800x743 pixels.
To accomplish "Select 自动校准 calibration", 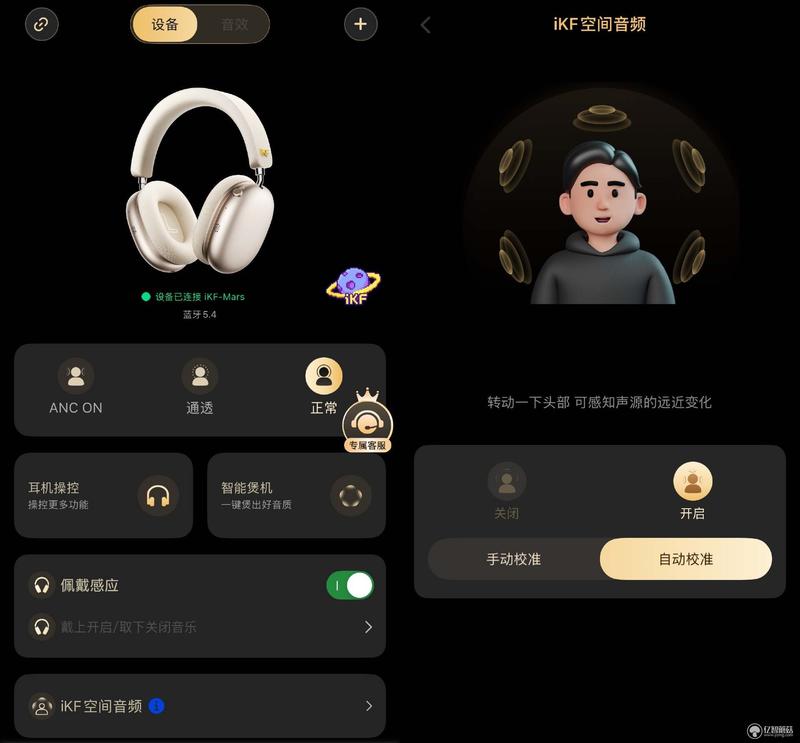I will click(x=686, y=559).
